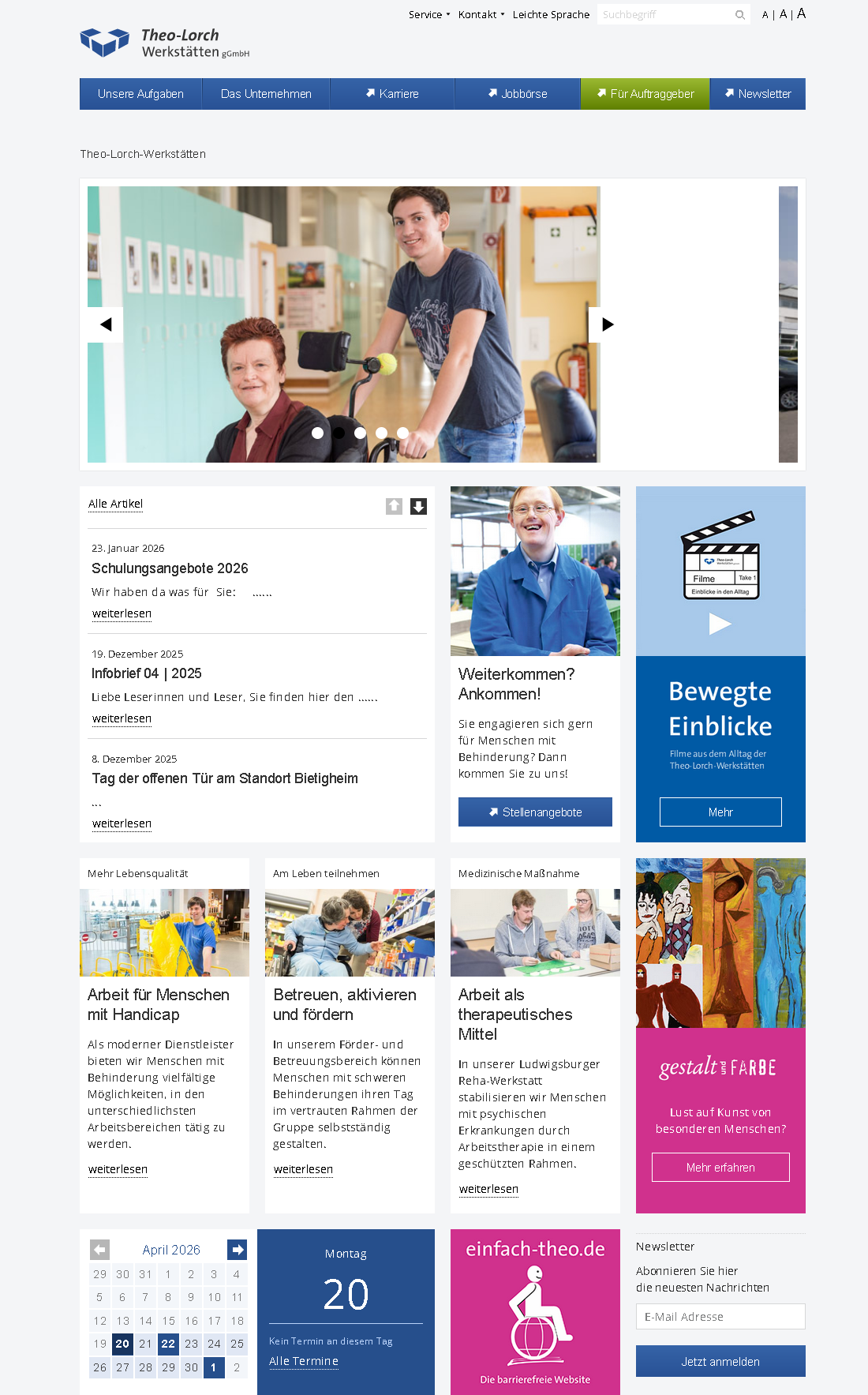
Task: Focus the Suchbegriff search field
Action: 664,14
